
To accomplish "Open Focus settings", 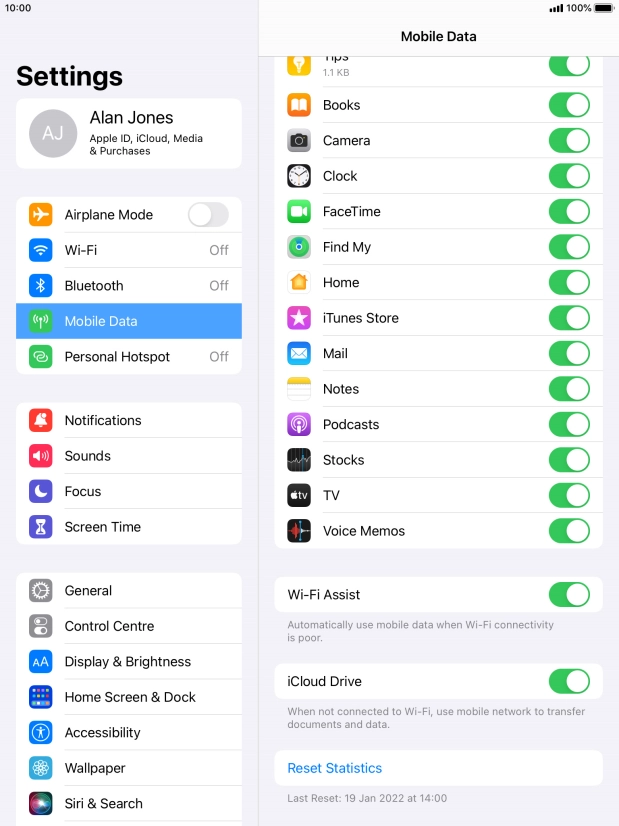I will (128, 491).
